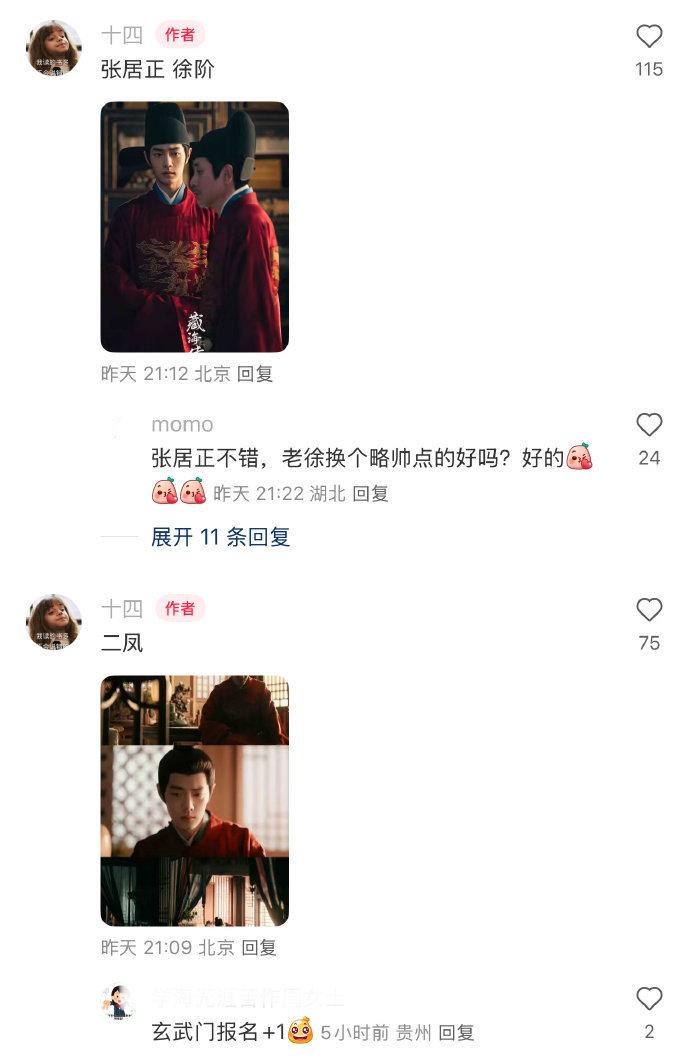Like the 玄武门报名+1 reply
Viewport: 690px width, 1062px height.
click(x=649, y=998)
